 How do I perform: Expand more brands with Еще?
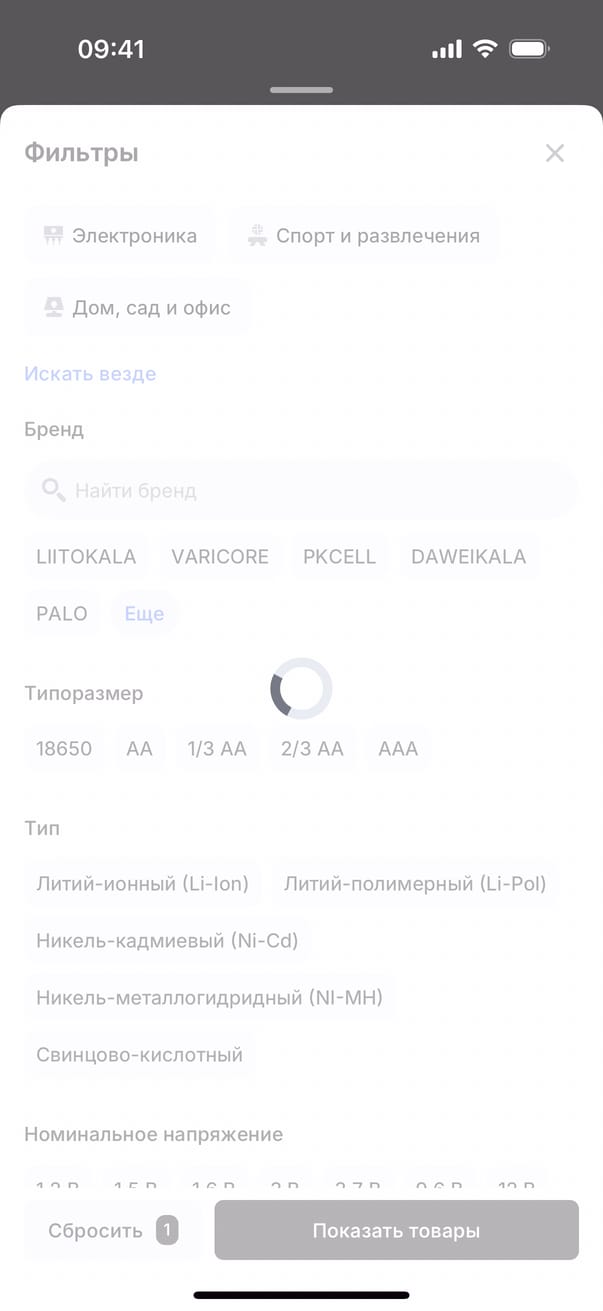[x=144, y=614]
